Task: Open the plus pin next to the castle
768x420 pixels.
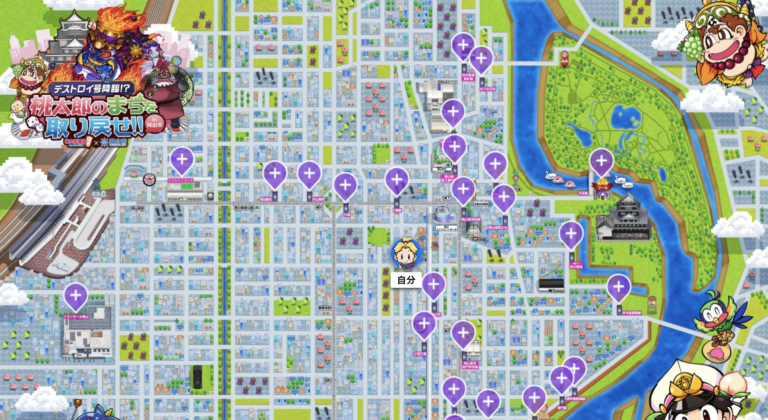Action: [571, 234]
